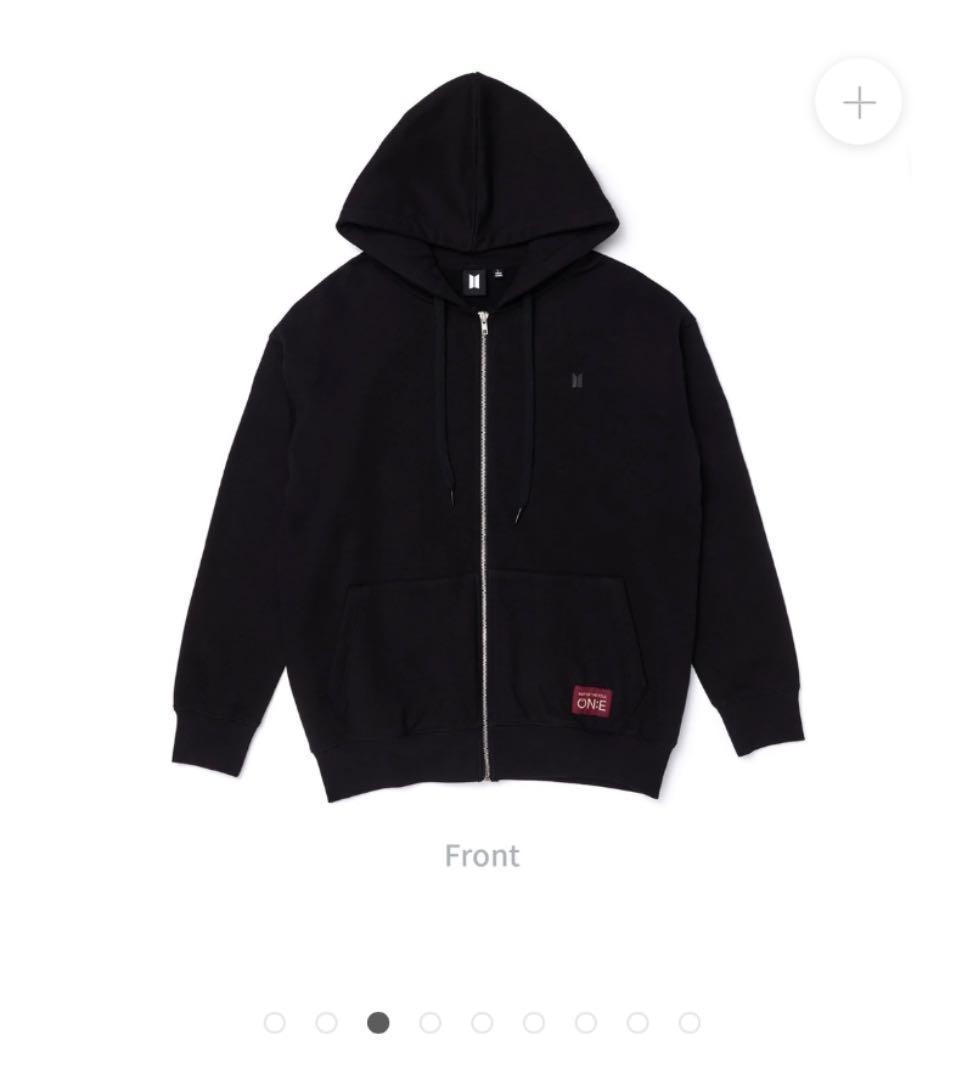Open the Front hoodie product image
This screenshot has height=1080, width=965.
(x=487, y=440)
